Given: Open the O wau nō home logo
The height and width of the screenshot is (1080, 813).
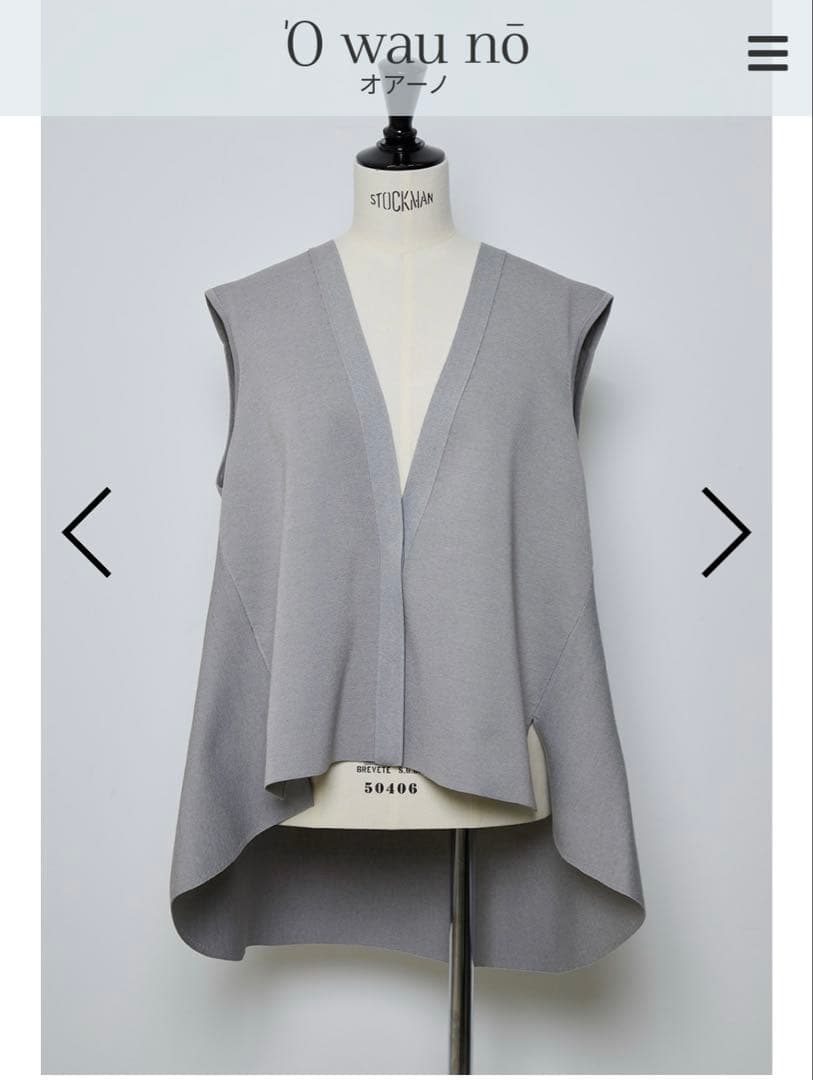Looking at the screenshot, I should (405, 55).
